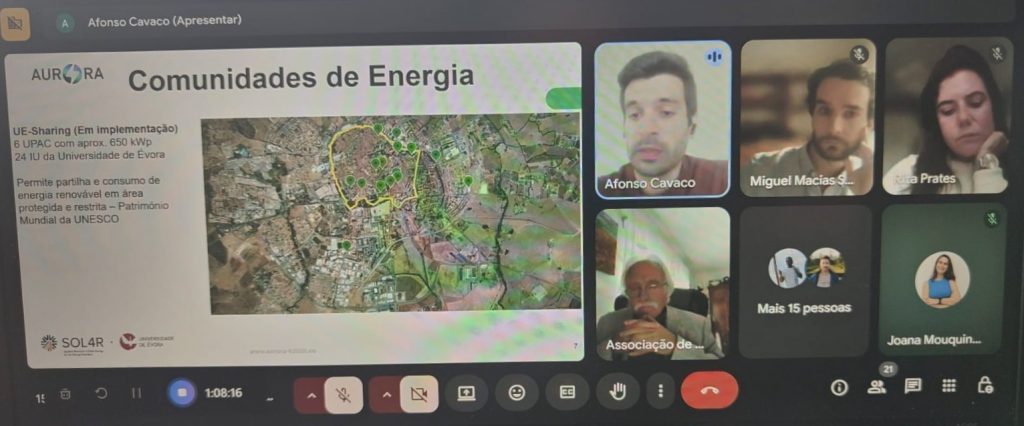Open host controls lock icon
This screenshot has height=426, width=1024.
985,386
